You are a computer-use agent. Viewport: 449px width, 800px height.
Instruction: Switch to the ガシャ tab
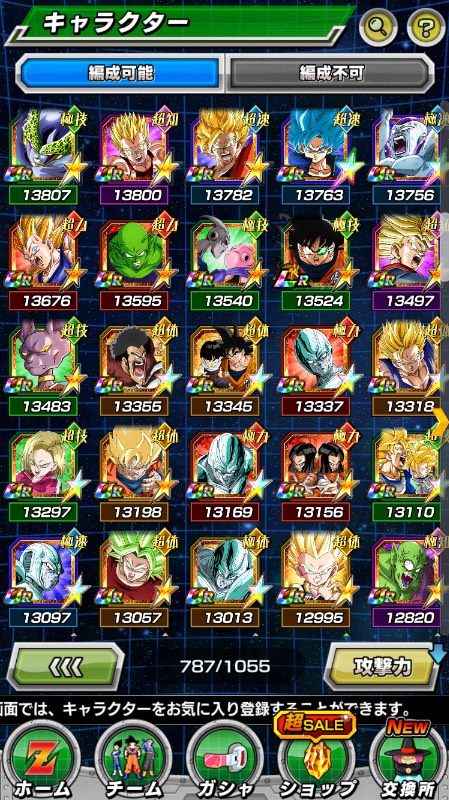click(224, 760)
